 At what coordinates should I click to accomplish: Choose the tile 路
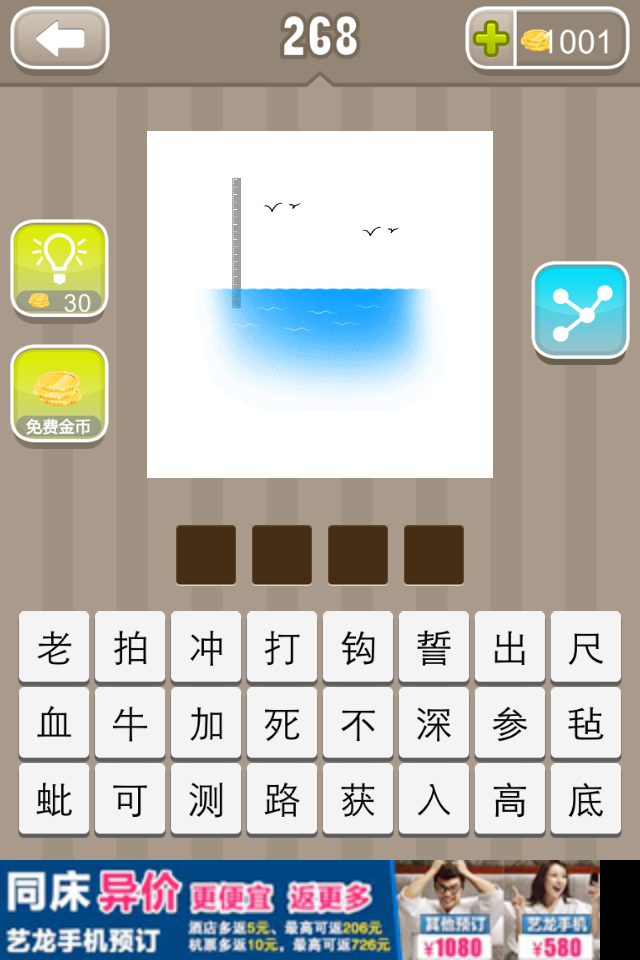(x=282, y=799)
